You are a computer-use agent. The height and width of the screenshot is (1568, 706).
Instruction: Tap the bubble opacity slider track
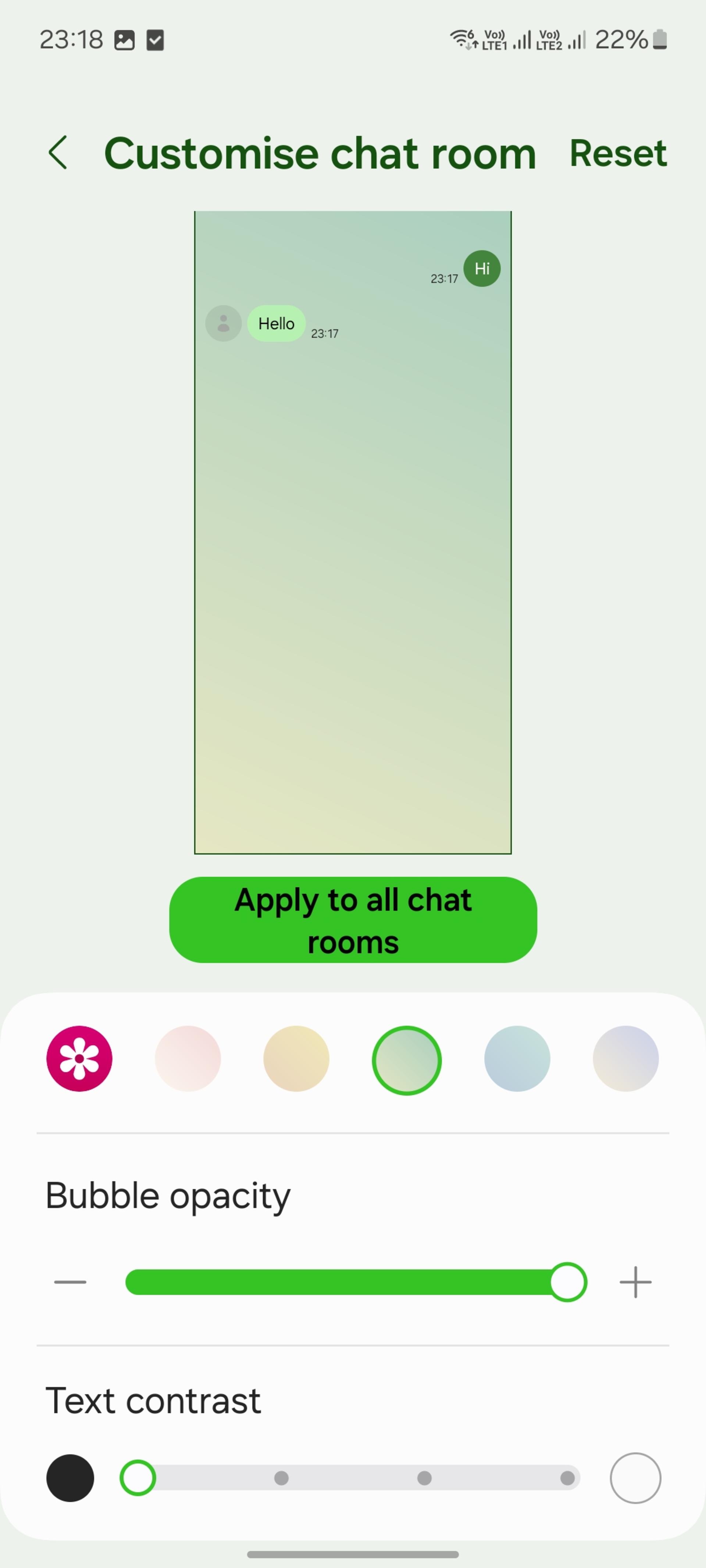(356, 1282)
